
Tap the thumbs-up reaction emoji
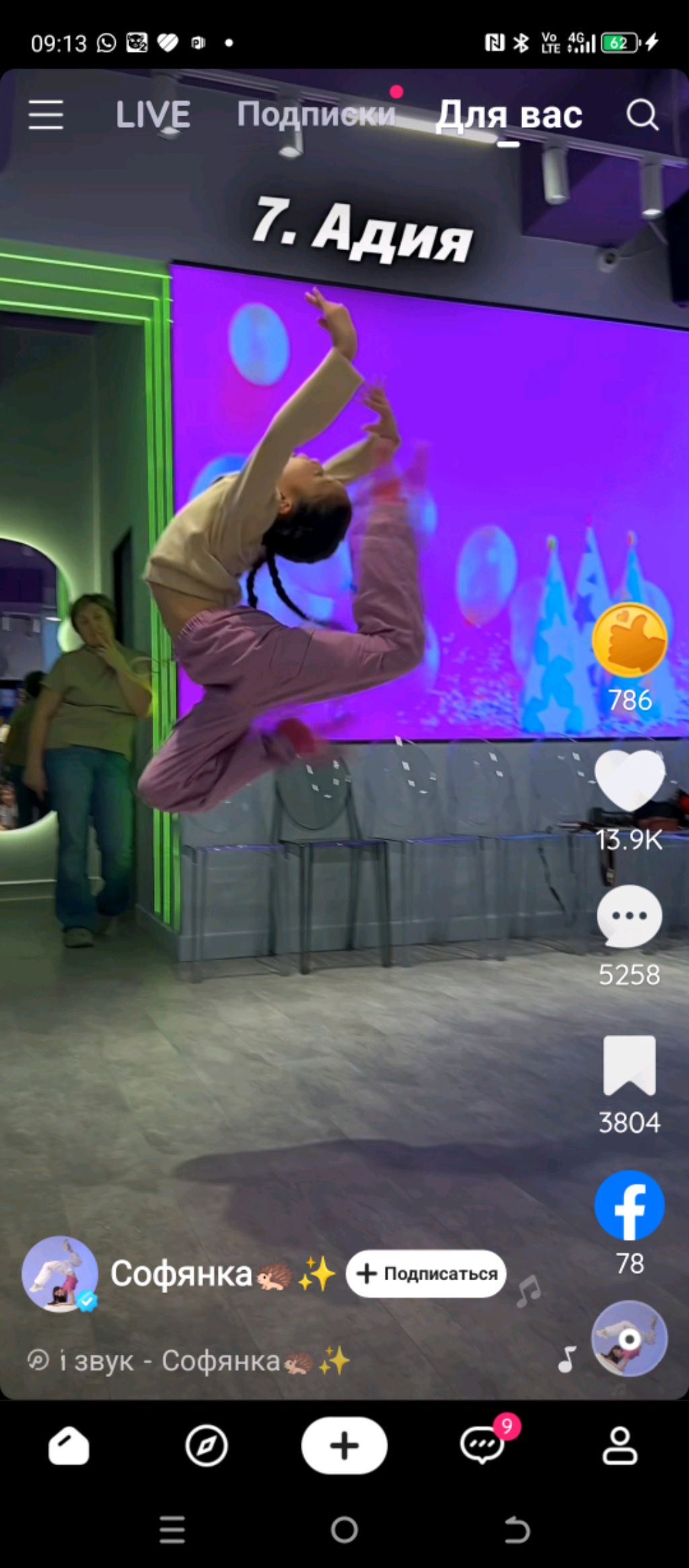pos(629,639)
